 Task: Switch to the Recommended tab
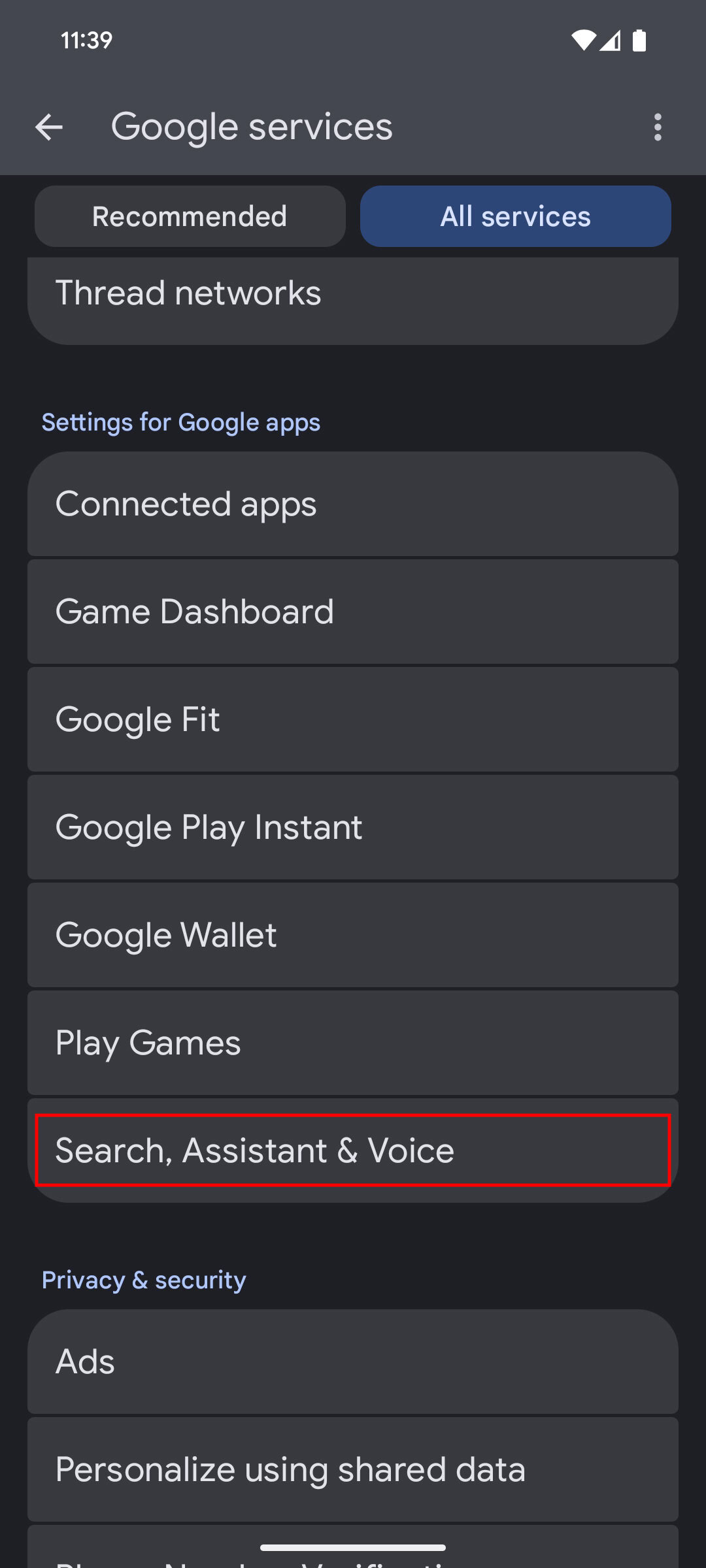coord(190,216)
